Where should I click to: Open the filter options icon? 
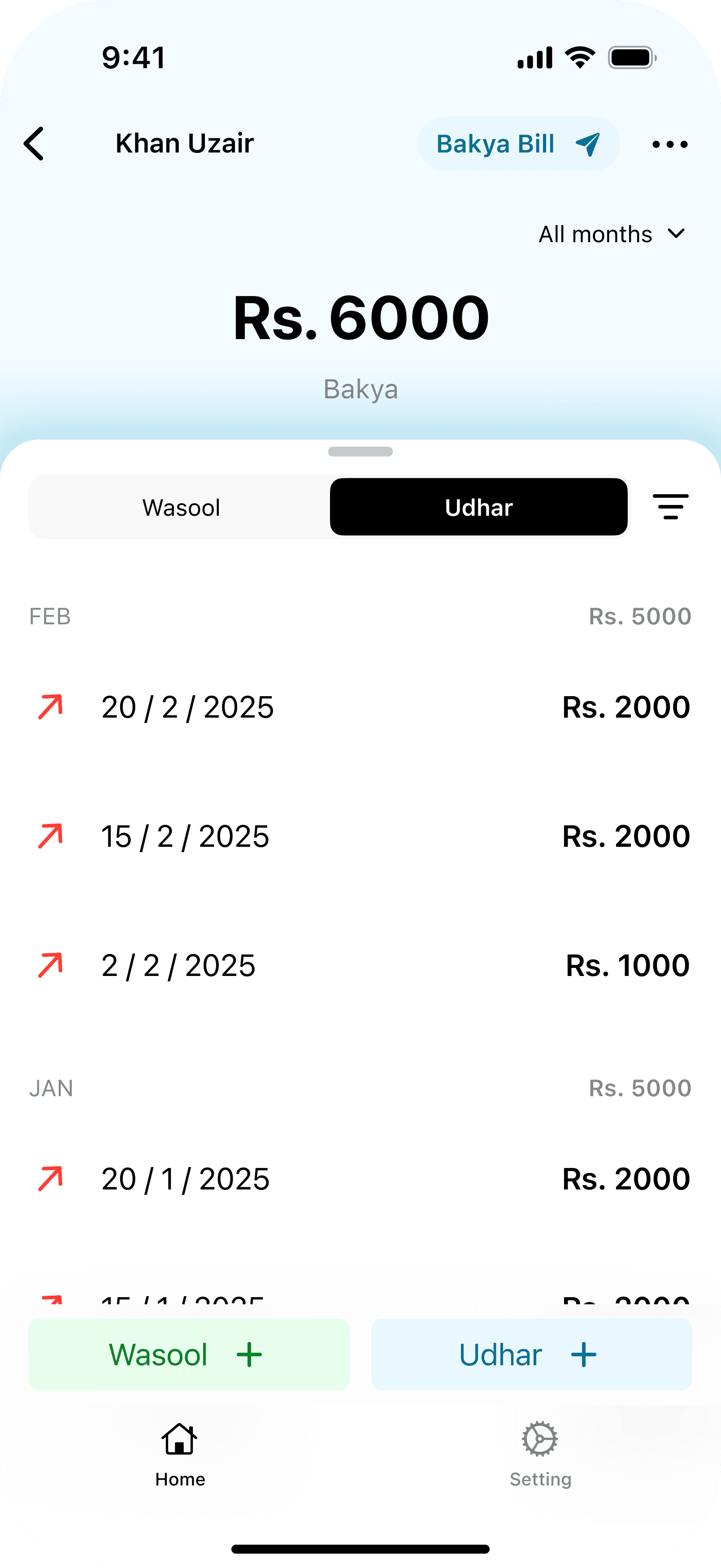pos(670,507)
